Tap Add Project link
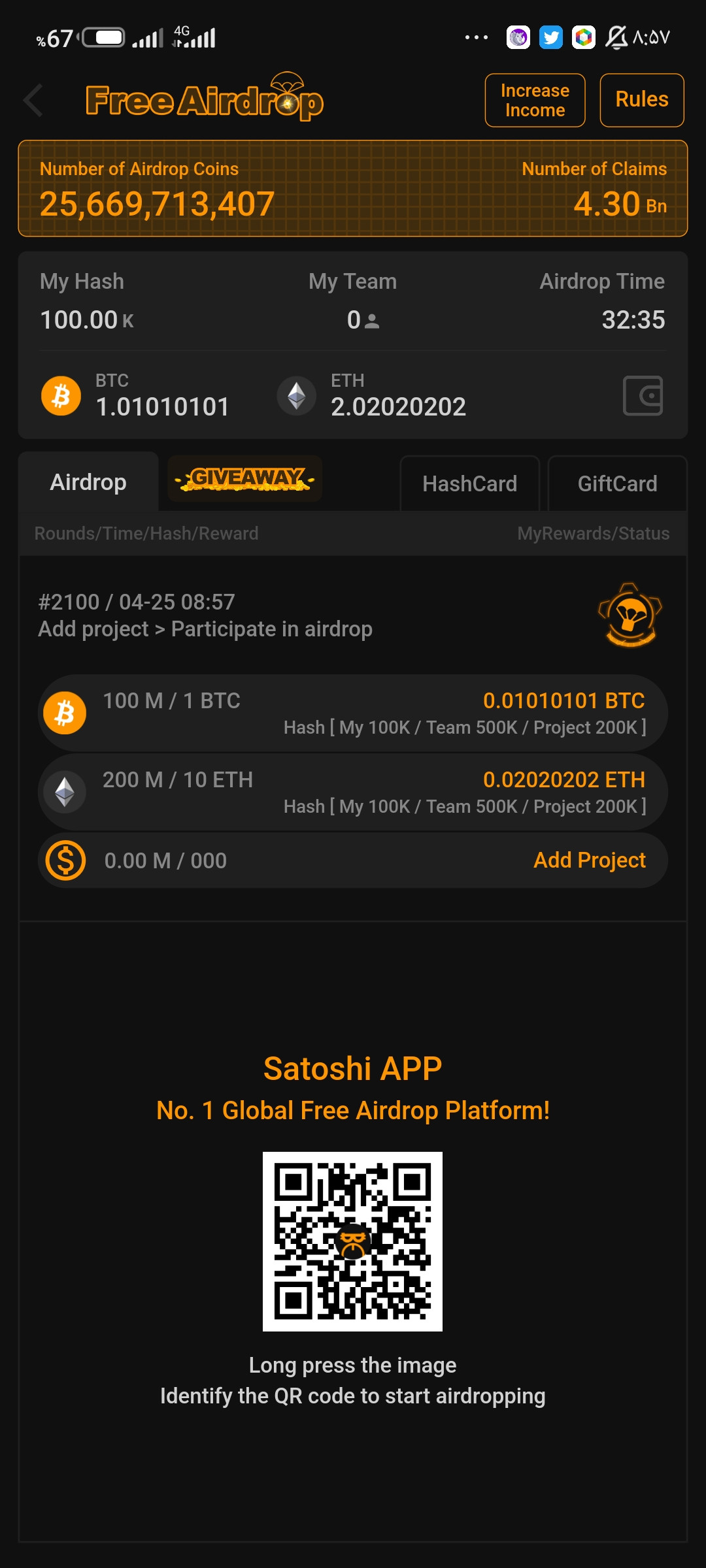The height and width of the screenshot is (1568, 706). tap(590, 860)
